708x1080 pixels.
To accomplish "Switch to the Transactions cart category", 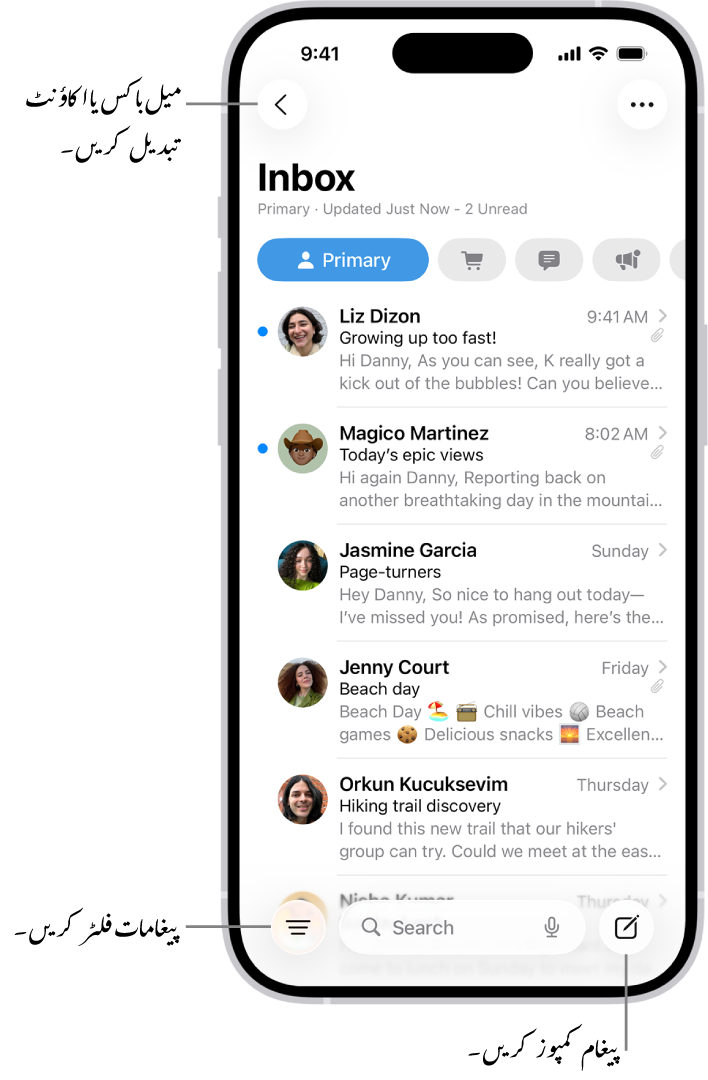I will 472,260.
